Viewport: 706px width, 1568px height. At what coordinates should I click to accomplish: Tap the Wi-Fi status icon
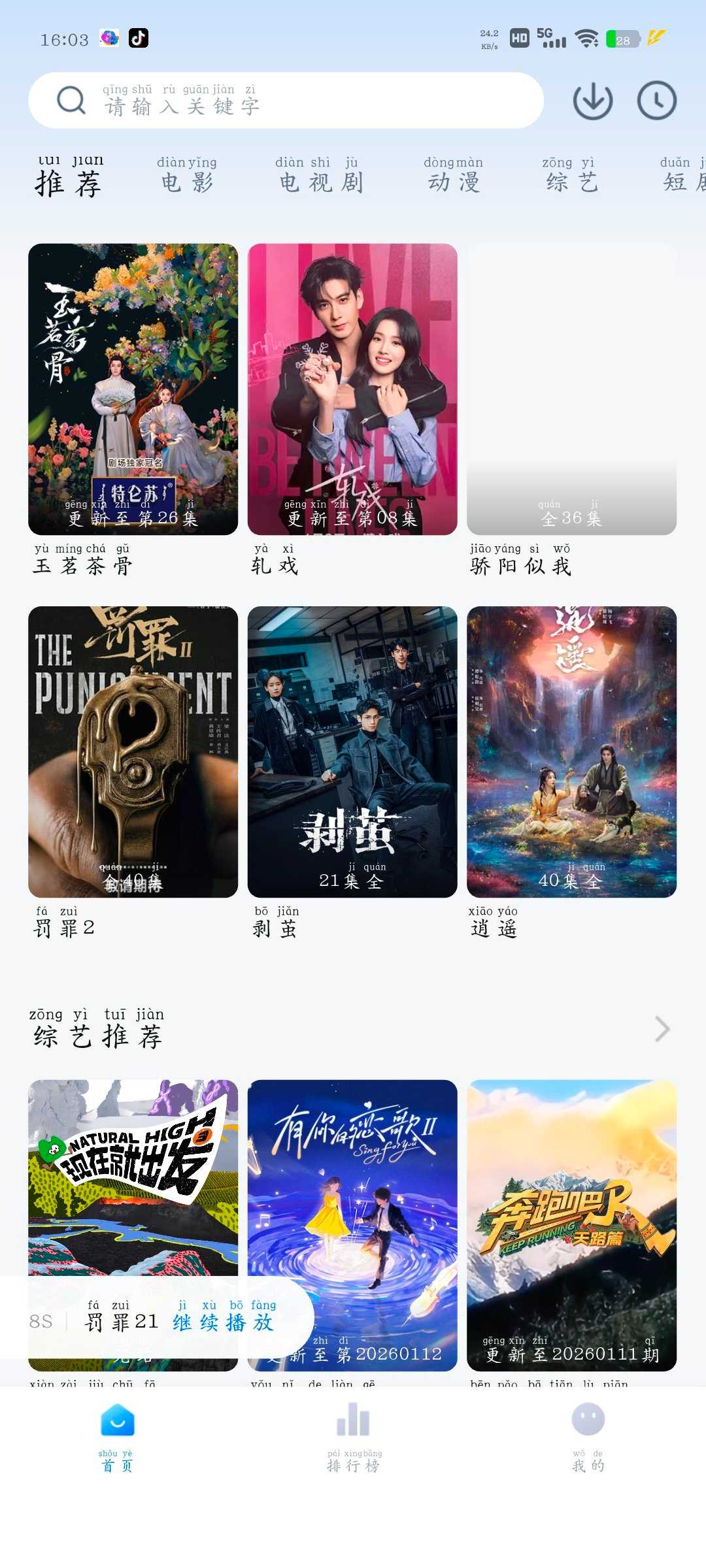pos(586,39)
